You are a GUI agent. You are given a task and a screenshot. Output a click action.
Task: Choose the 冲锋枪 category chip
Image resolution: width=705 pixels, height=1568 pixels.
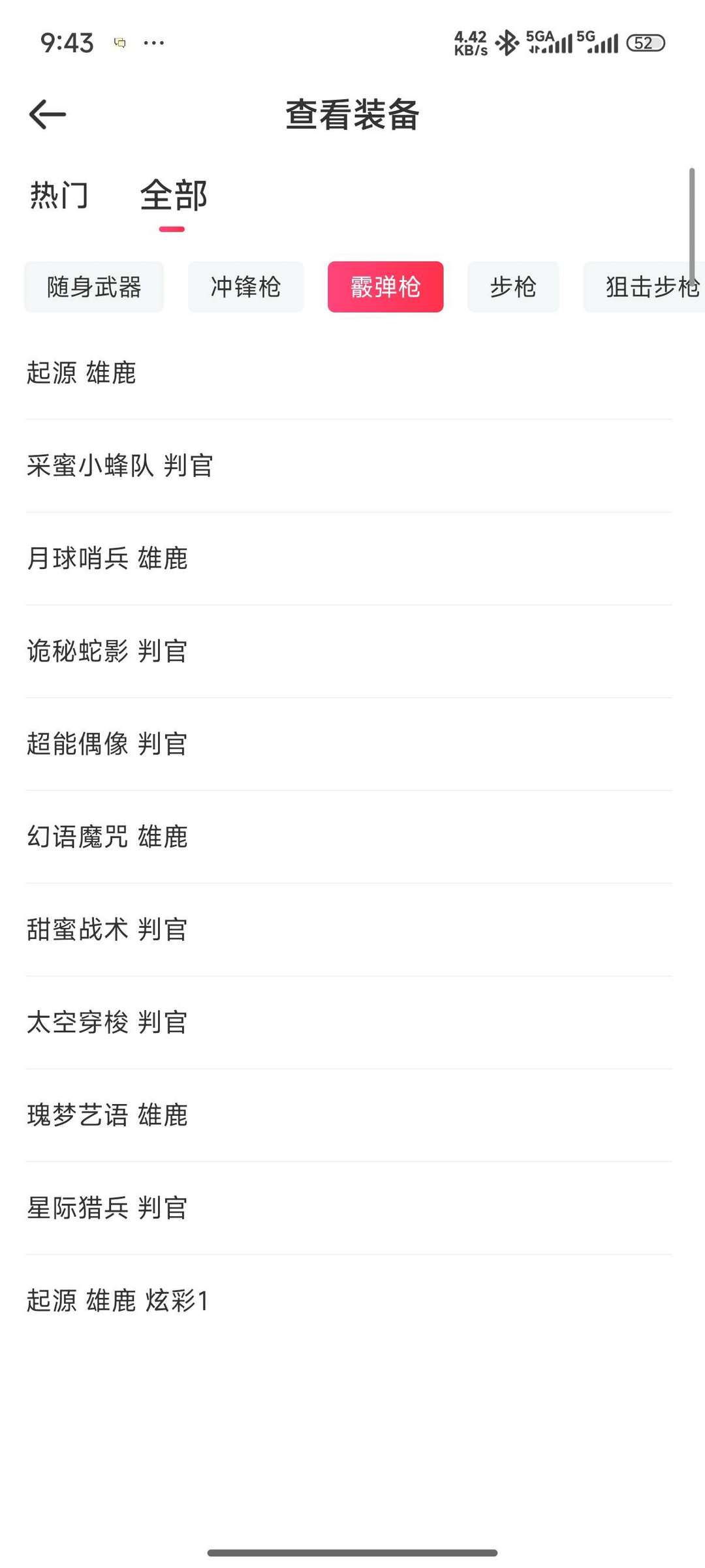[245, 287]
